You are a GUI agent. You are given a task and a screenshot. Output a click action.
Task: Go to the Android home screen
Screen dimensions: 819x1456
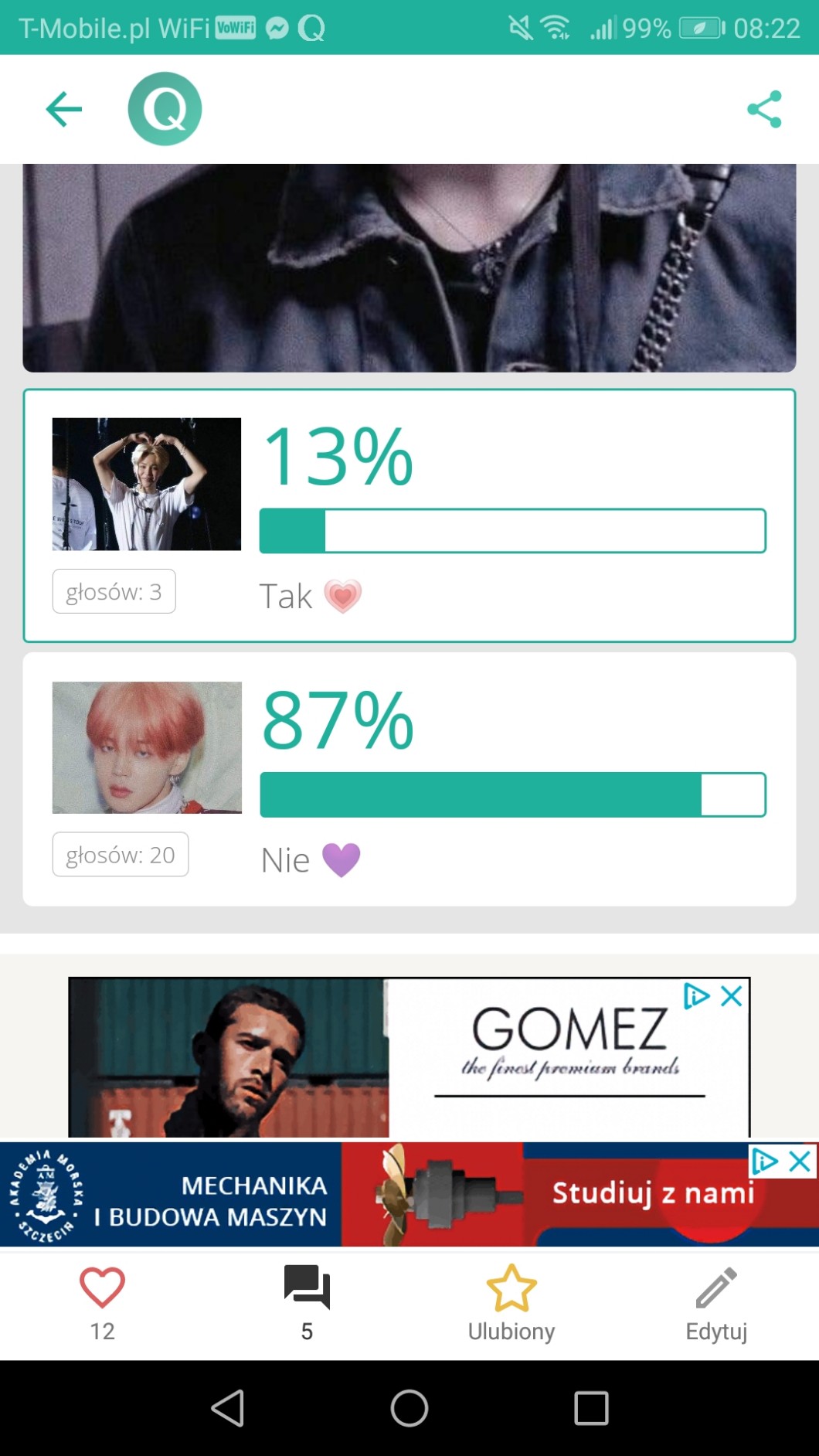click(x=409, y=1408)
